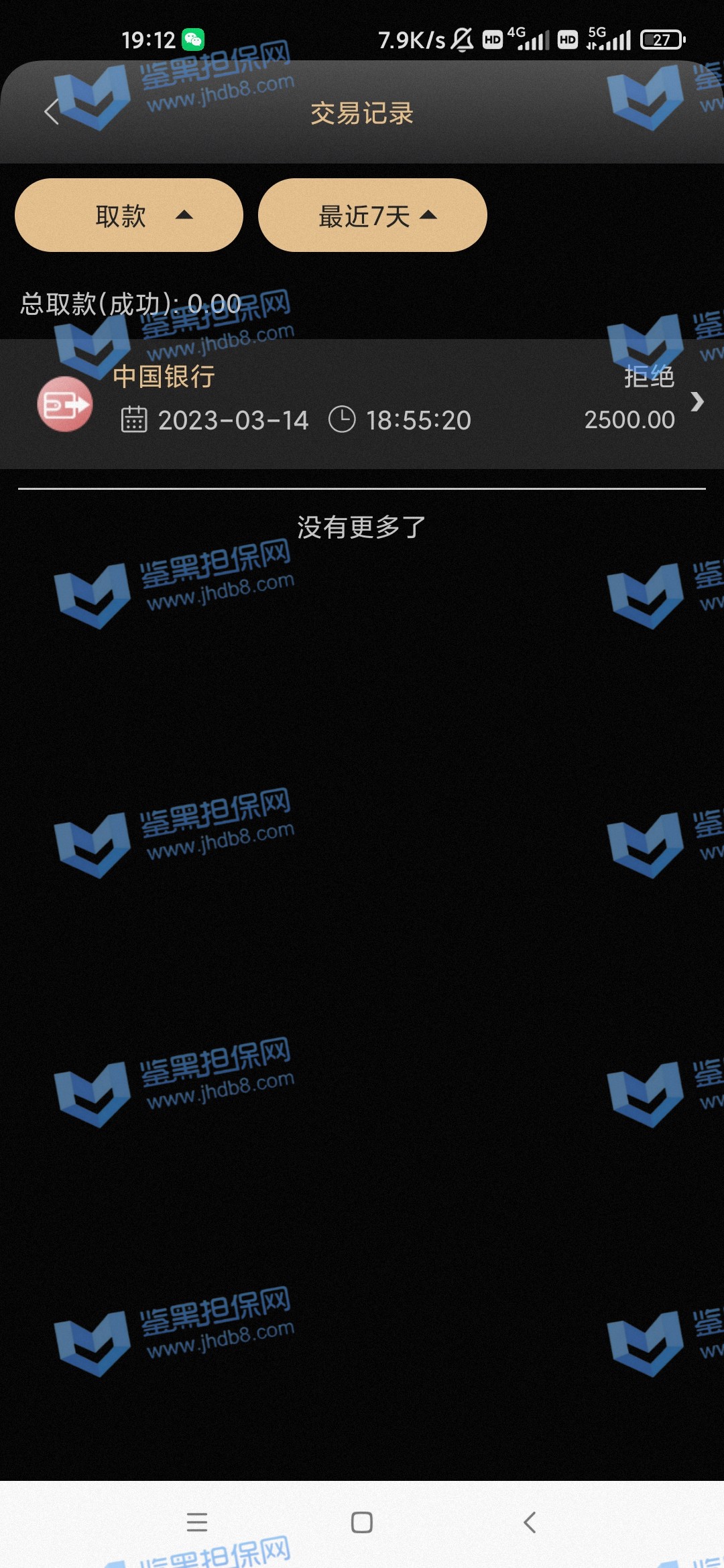The image size is (724, 1568).
Task: Open the 最近7天 date range dropdown
Action: (372, 216)
